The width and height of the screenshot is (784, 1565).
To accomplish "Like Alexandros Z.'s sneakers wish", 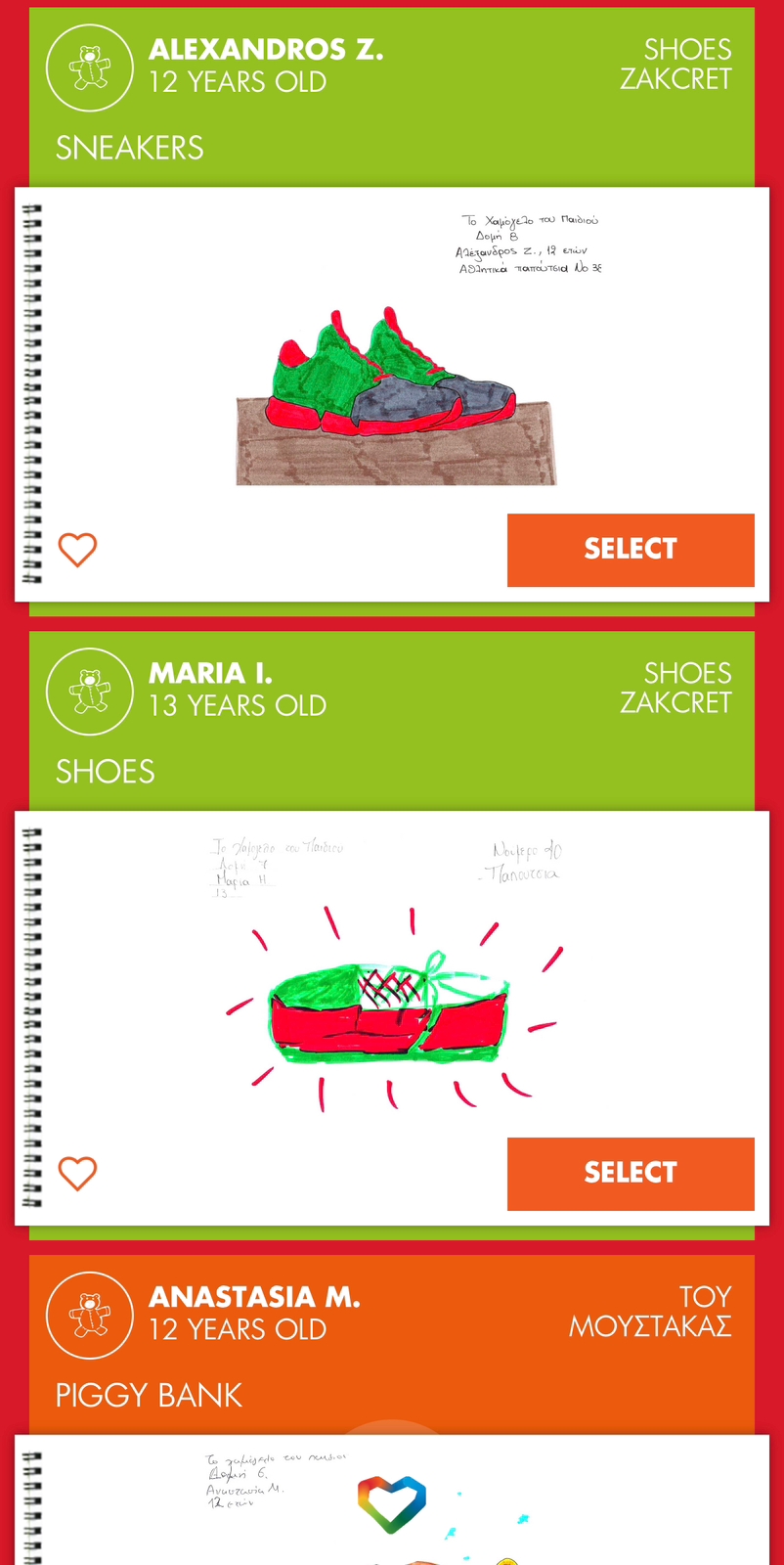I will pos(77,550).
